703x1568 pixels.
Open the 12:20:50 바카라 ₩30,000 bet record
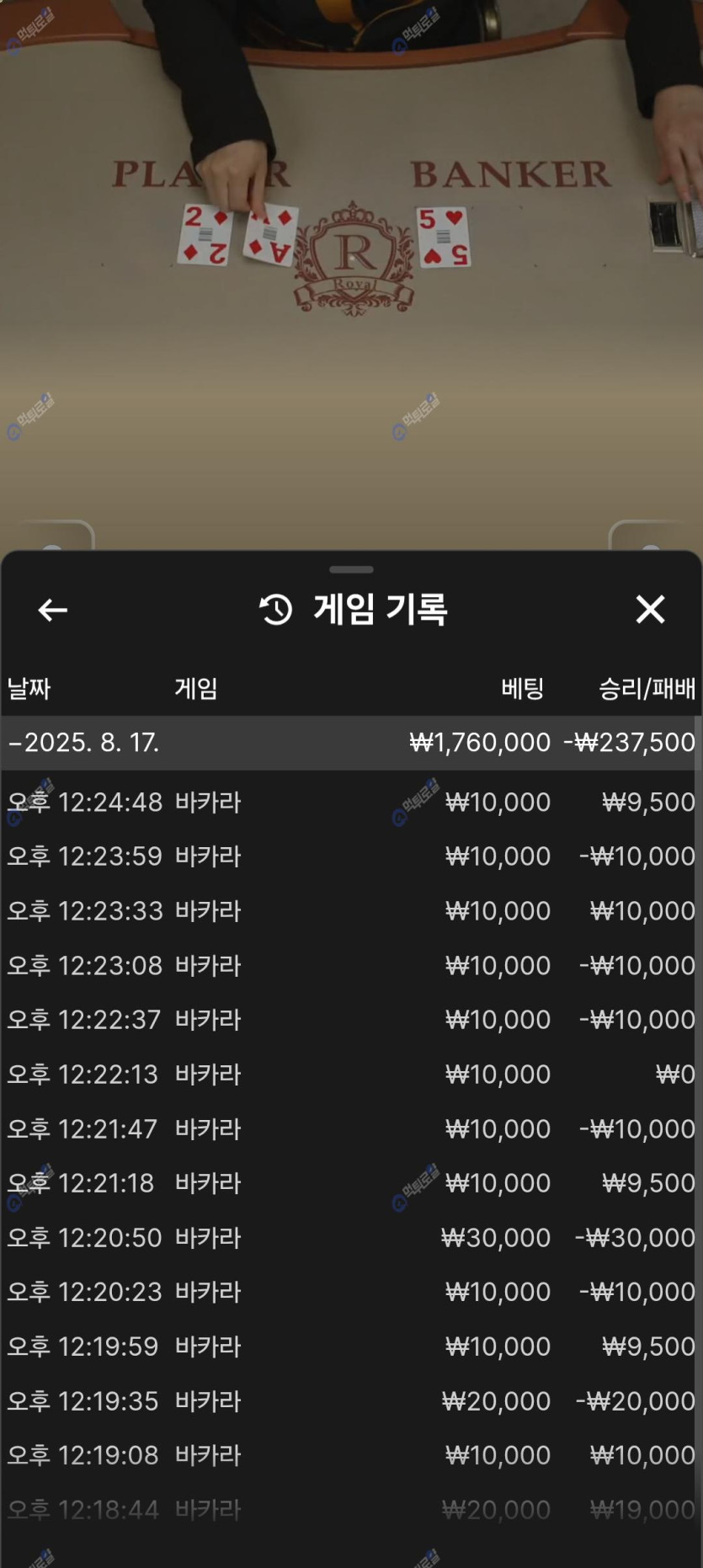(x=350, y=1238)
